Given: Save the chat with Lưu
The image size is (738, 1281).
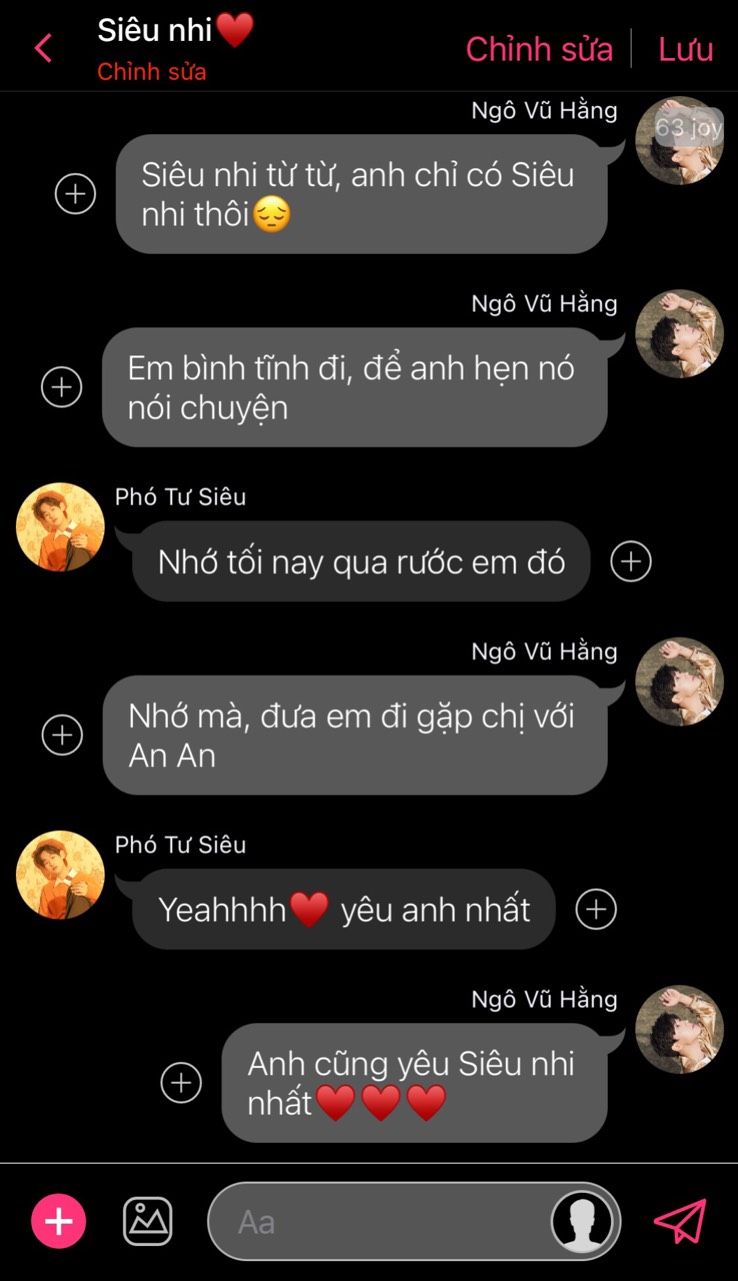Looking at the screenshot, I should (685, 49).
